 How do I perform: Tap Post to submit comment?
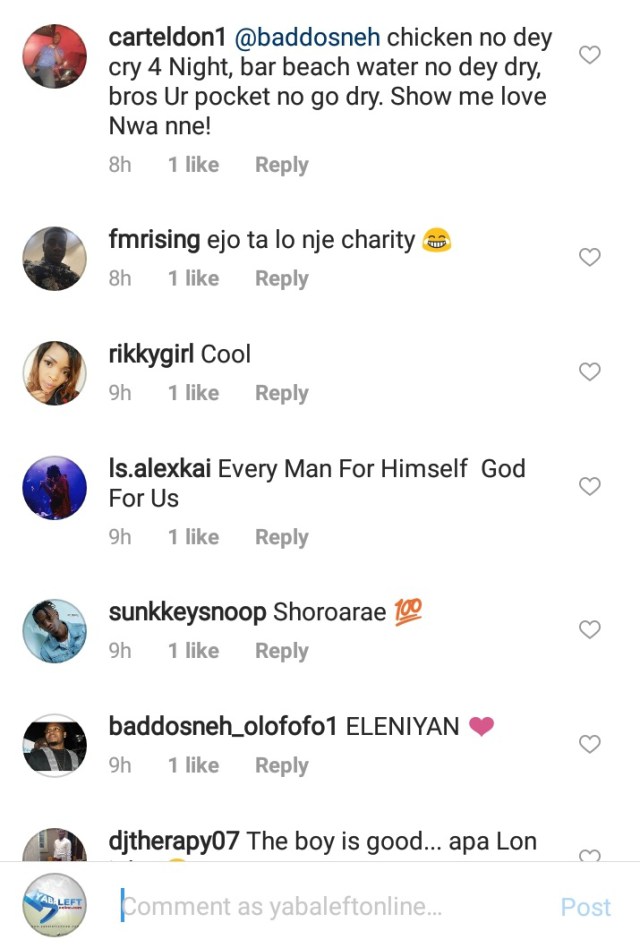click(x=585, y=907)
